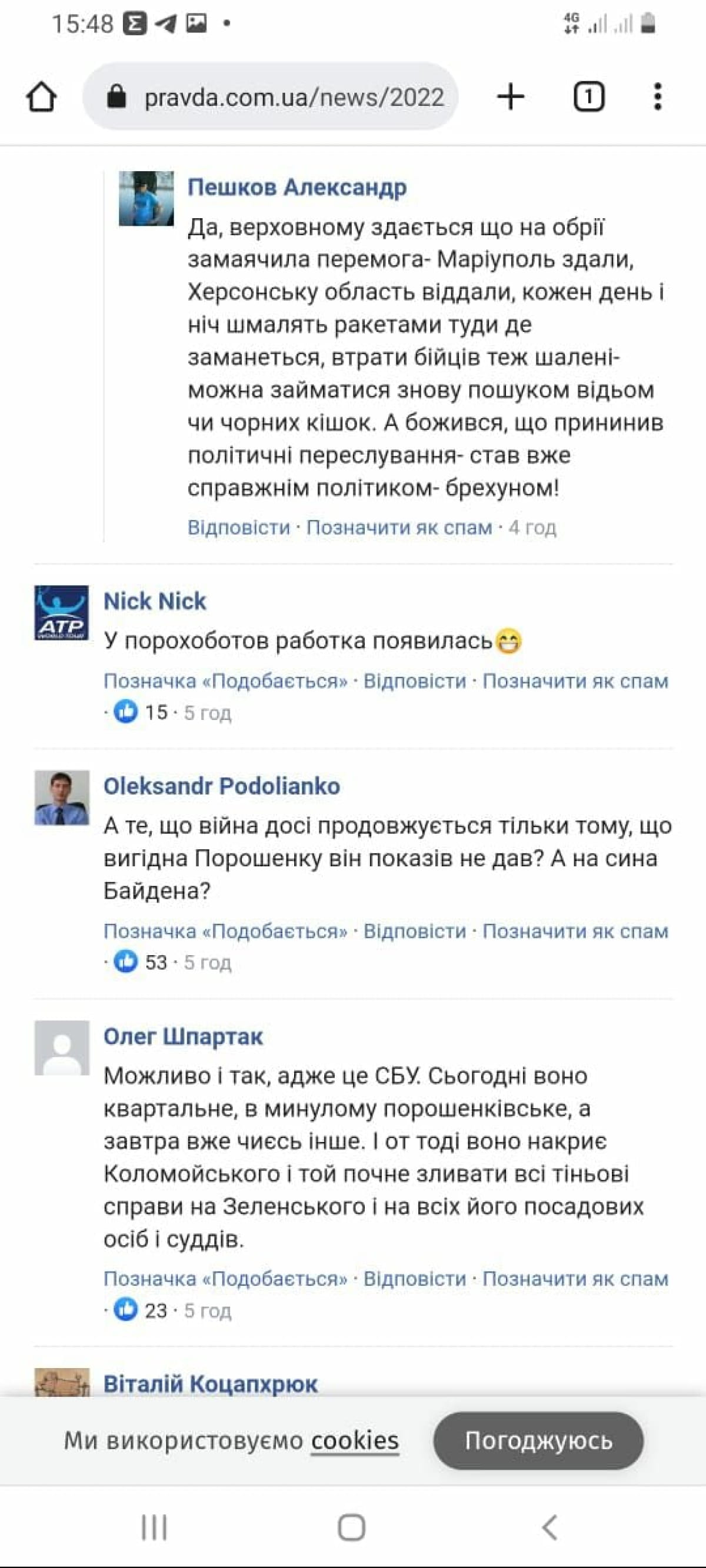Open the tab switcher
This screenshot has height=1568, width=706.
coord(588,97)
